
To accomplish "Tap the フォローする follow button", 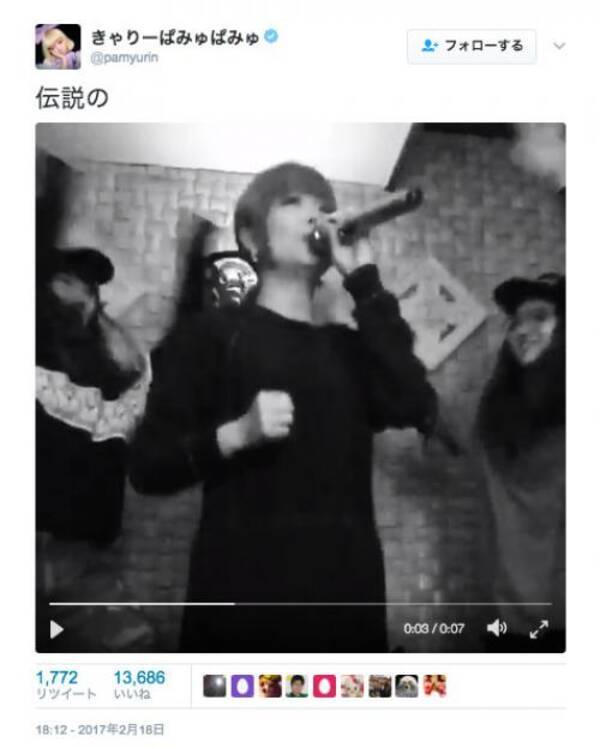I will [471, 46].
